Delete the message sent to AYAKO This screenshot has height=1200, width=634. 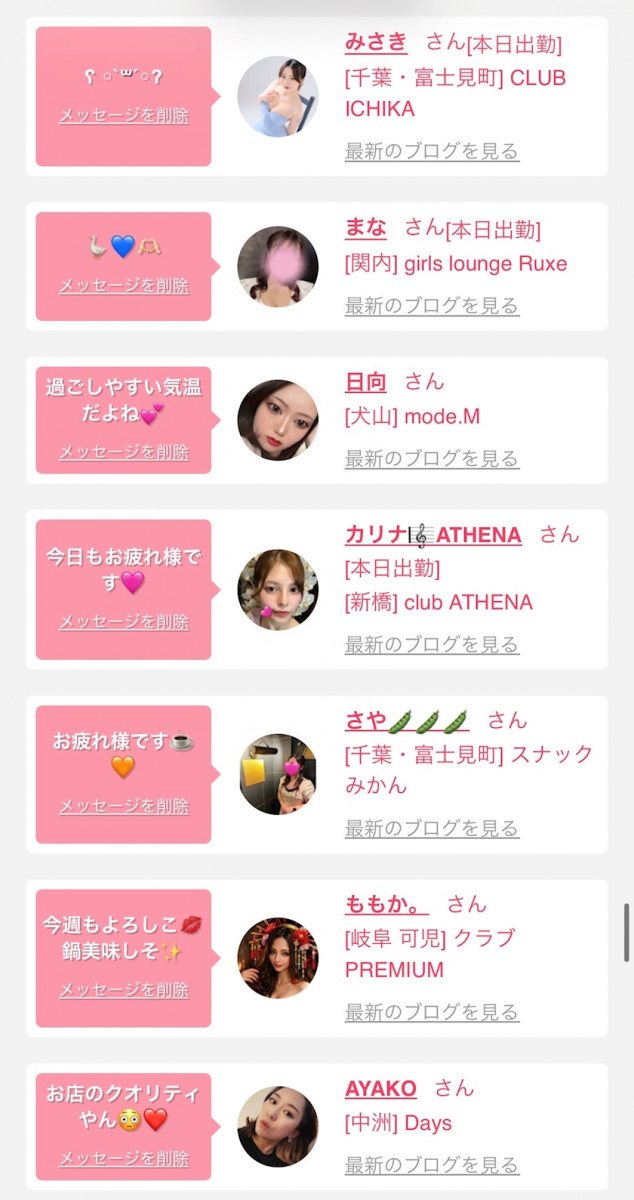pos(123,1159)
